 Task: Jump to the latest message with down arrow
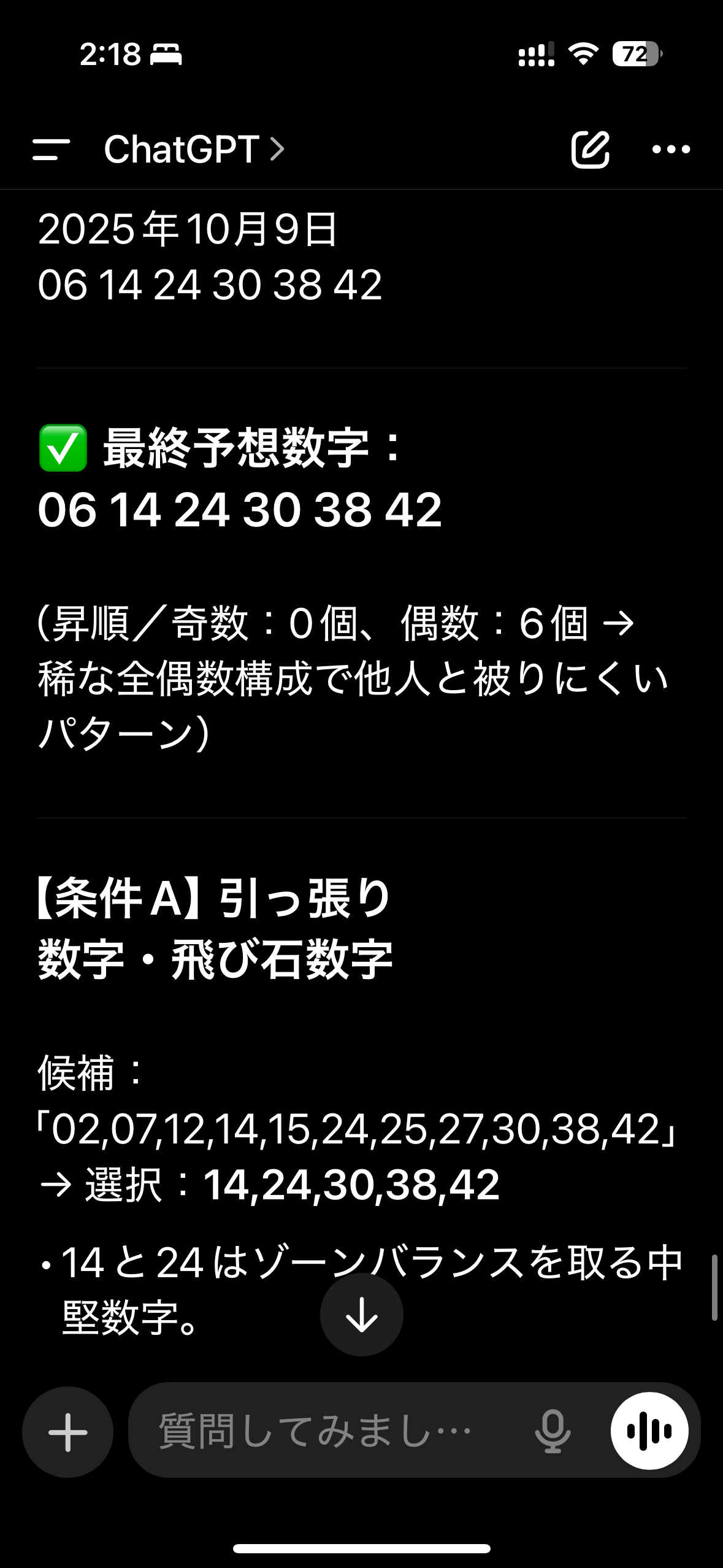(x=361, y=1314)
